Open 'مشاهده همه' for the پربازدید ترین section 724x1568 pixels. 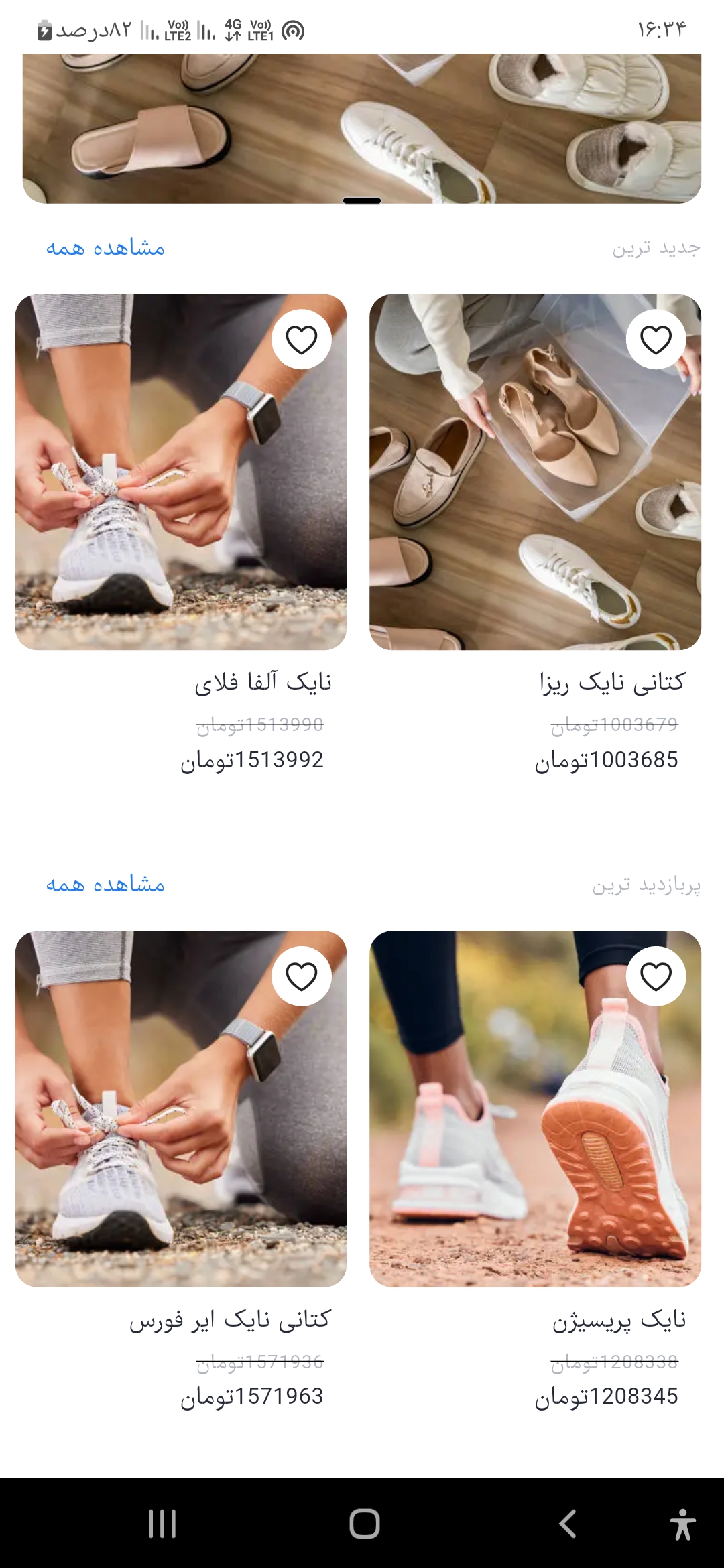pyautogui.click(x=105, y=885)
